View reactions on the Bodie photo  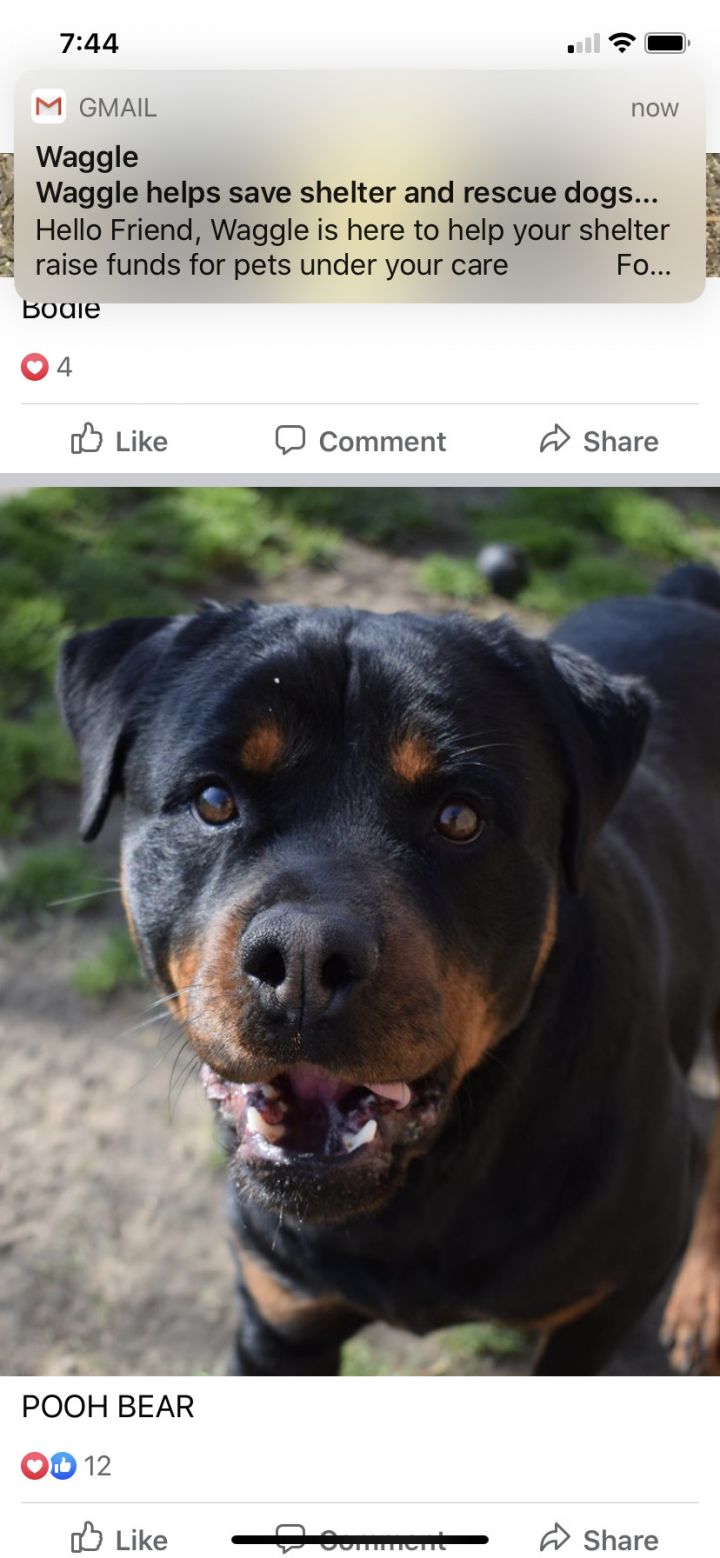pyautogui.click(x=47, y=367)
